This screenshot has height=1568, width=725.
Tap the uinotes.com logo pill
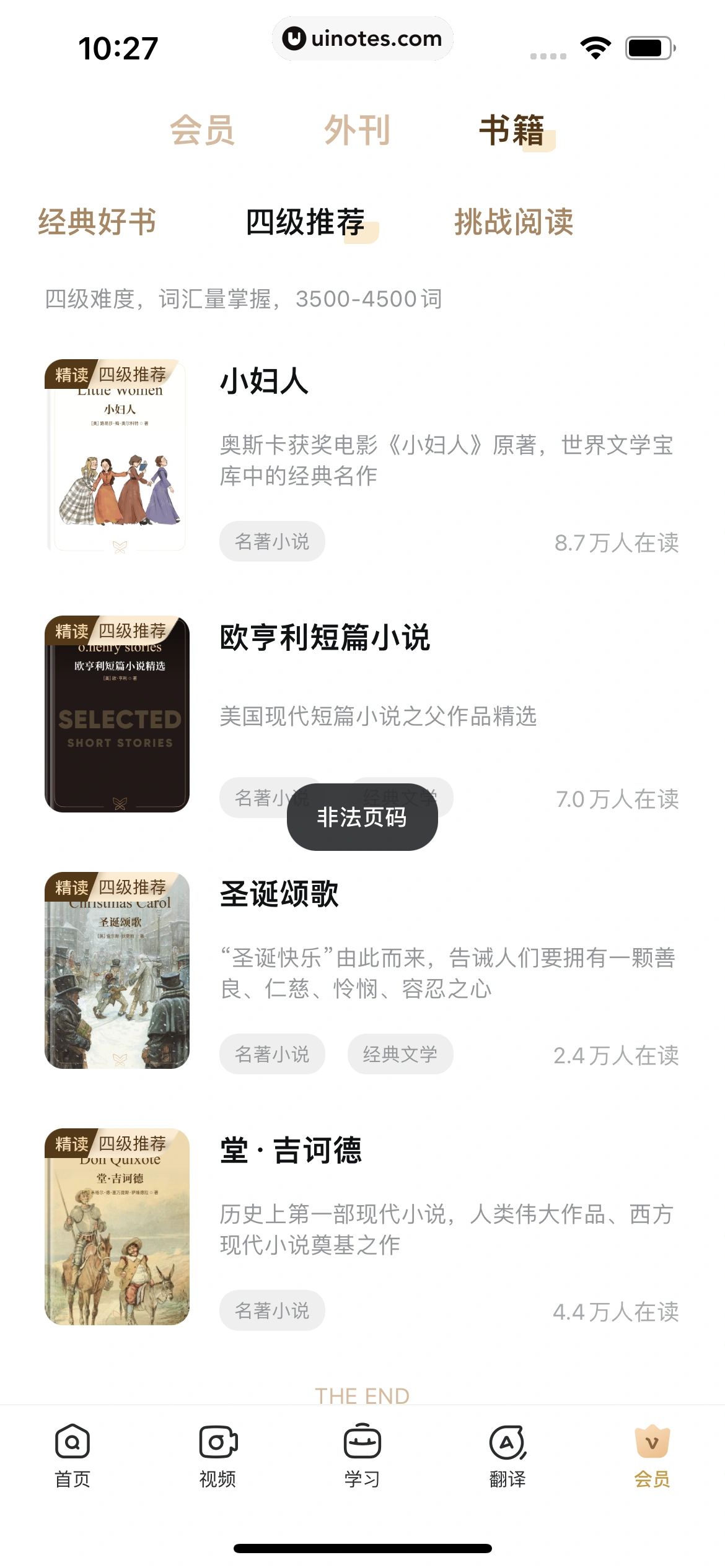pyautogui.click(x=362, y=38)
